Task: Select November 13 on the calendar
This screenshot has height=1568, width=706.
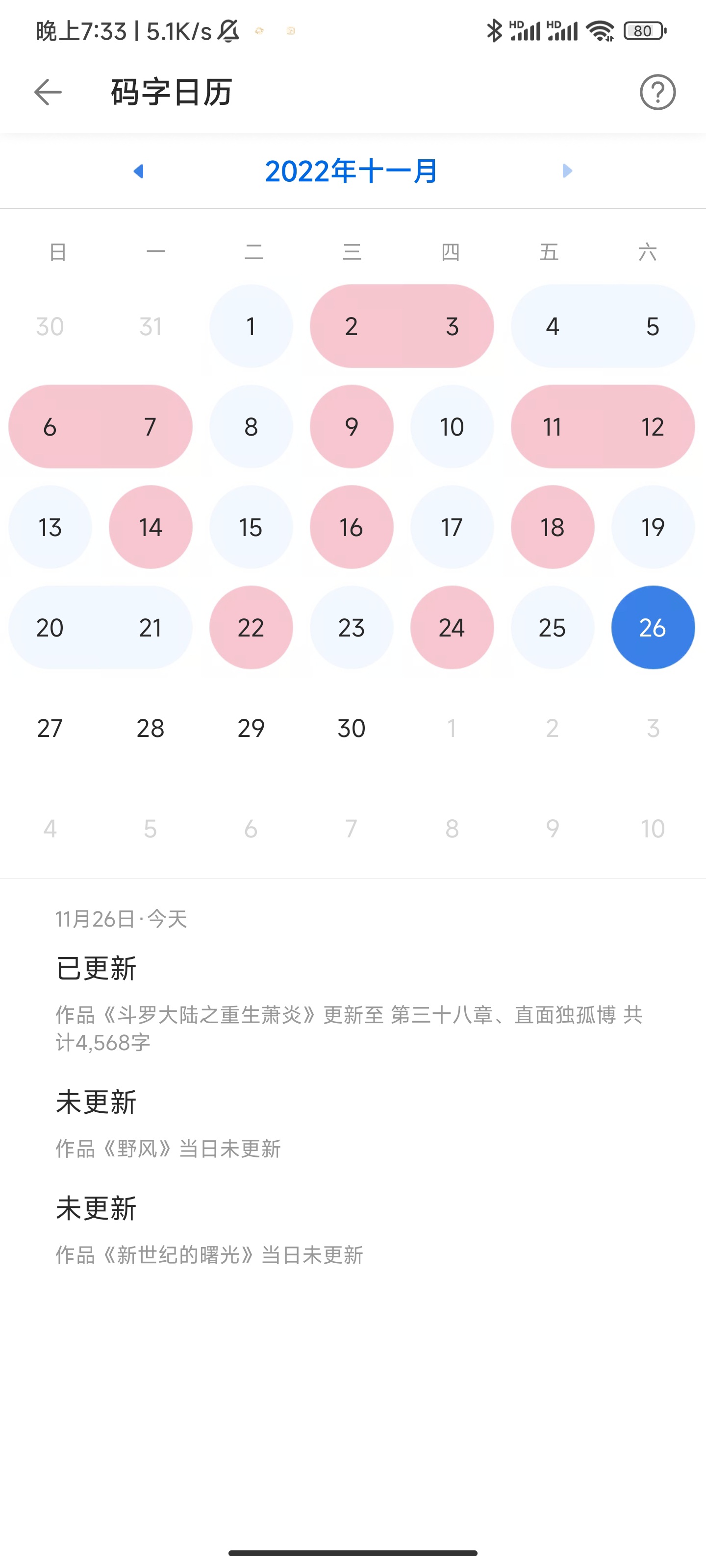Action: click(50, 527)
